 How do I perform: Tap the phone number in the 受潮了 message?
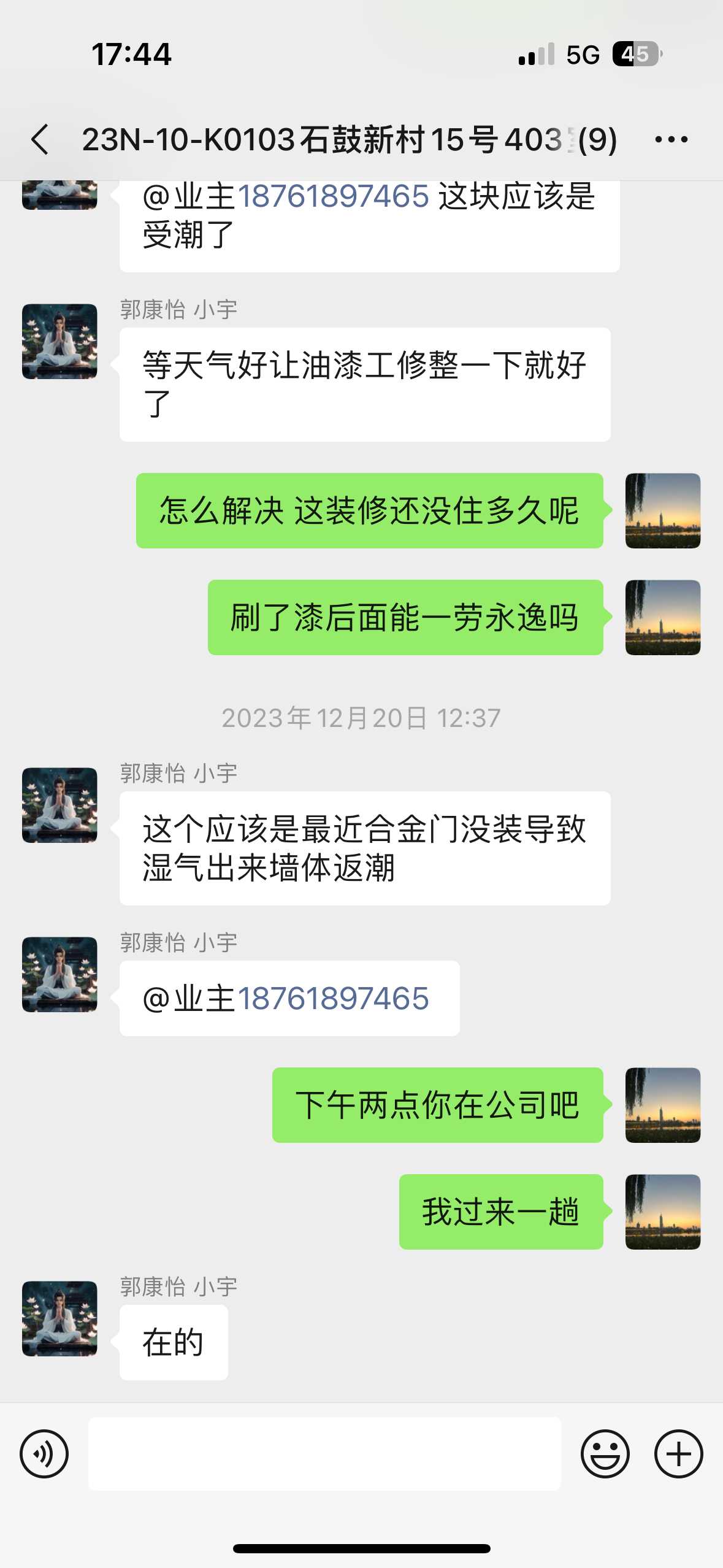333,196
